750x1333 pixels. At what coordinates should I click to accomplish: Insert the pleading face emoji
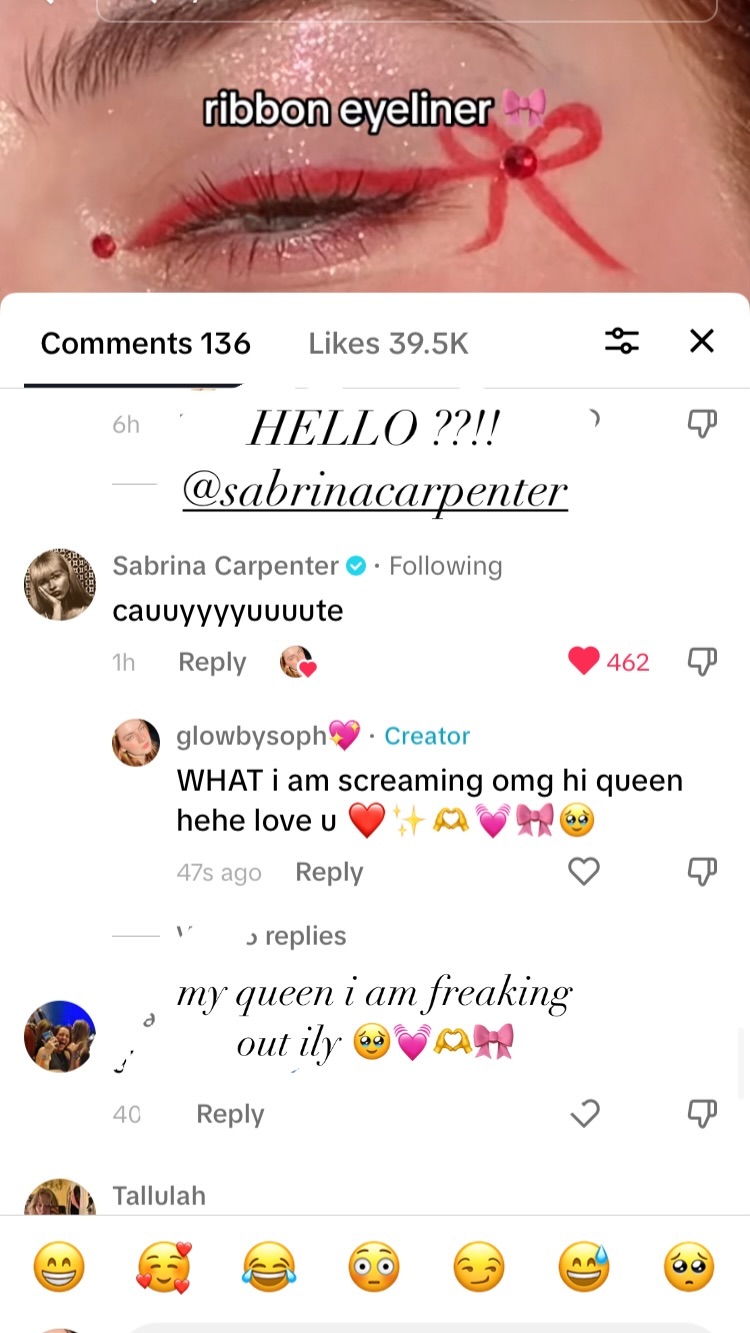coord(689,1268)
